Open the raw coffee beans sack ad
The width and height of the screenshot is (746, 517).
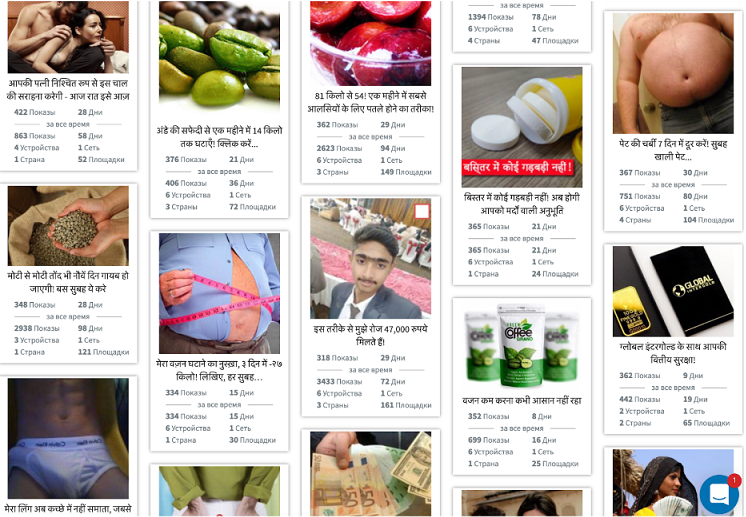tap(68, 226)
